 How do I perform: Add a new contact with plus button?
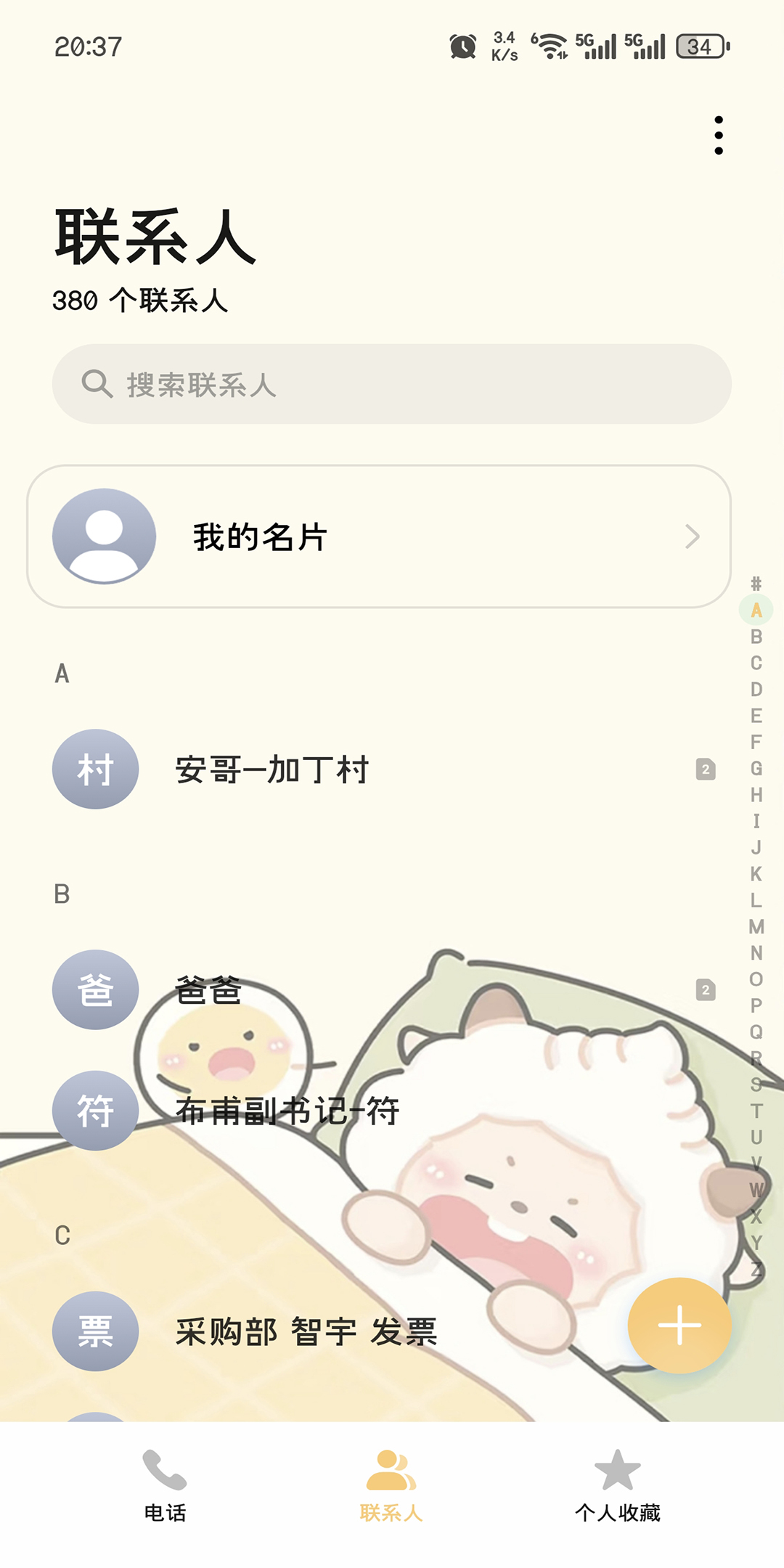click(679, 1325)
